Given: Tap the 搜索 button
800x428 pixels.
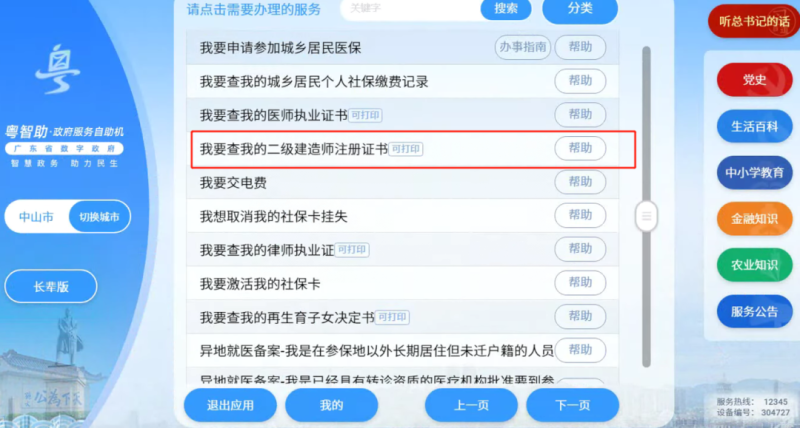Looking at the screenshot, I should (x=505, y=8).
